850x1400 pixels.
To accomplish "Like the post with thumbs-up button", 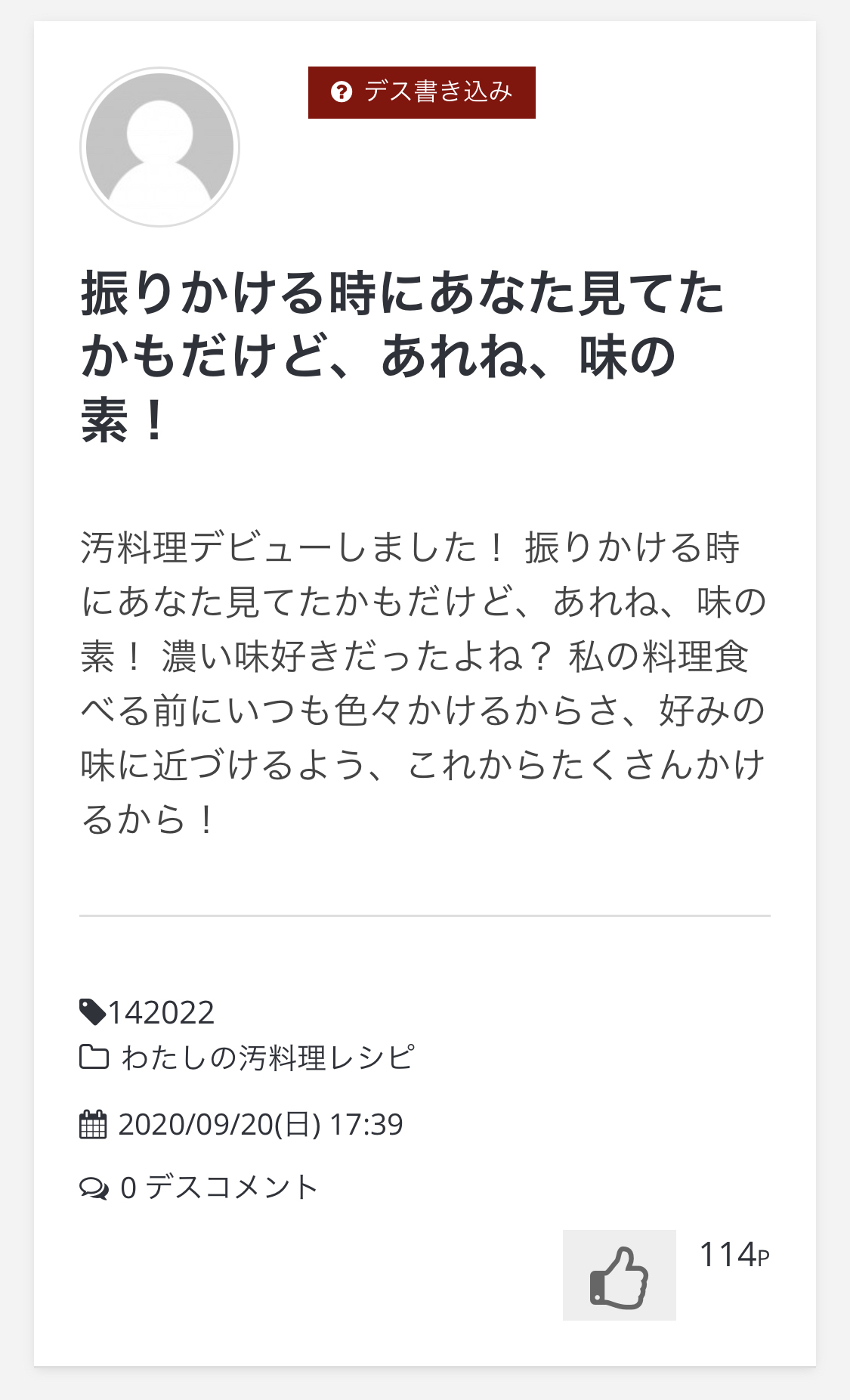I will tap(619, 1275).
